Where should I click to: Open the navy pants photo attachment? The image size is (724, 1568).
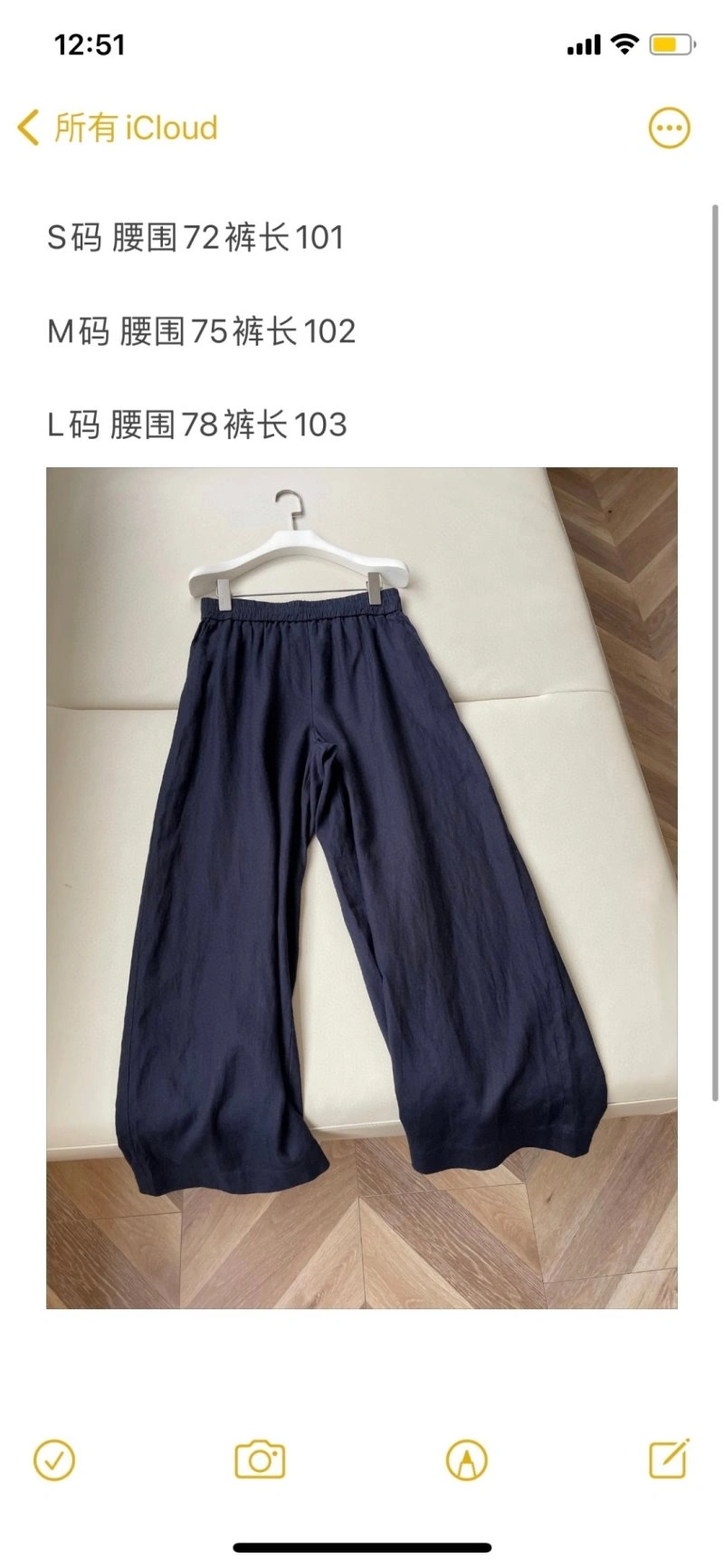[x=361, y=887]
